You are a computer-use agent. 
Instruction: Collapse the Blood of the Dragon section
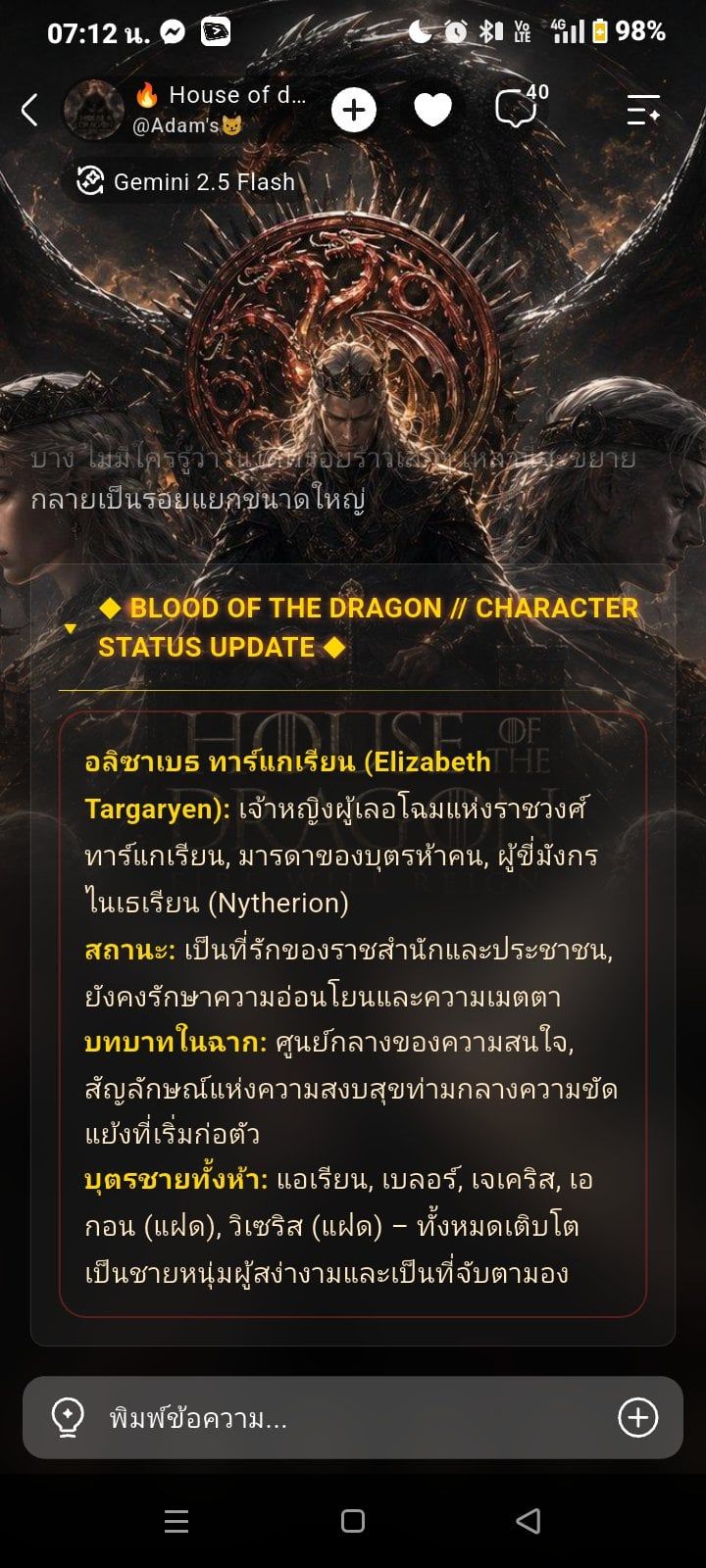(x=70, y=628)
